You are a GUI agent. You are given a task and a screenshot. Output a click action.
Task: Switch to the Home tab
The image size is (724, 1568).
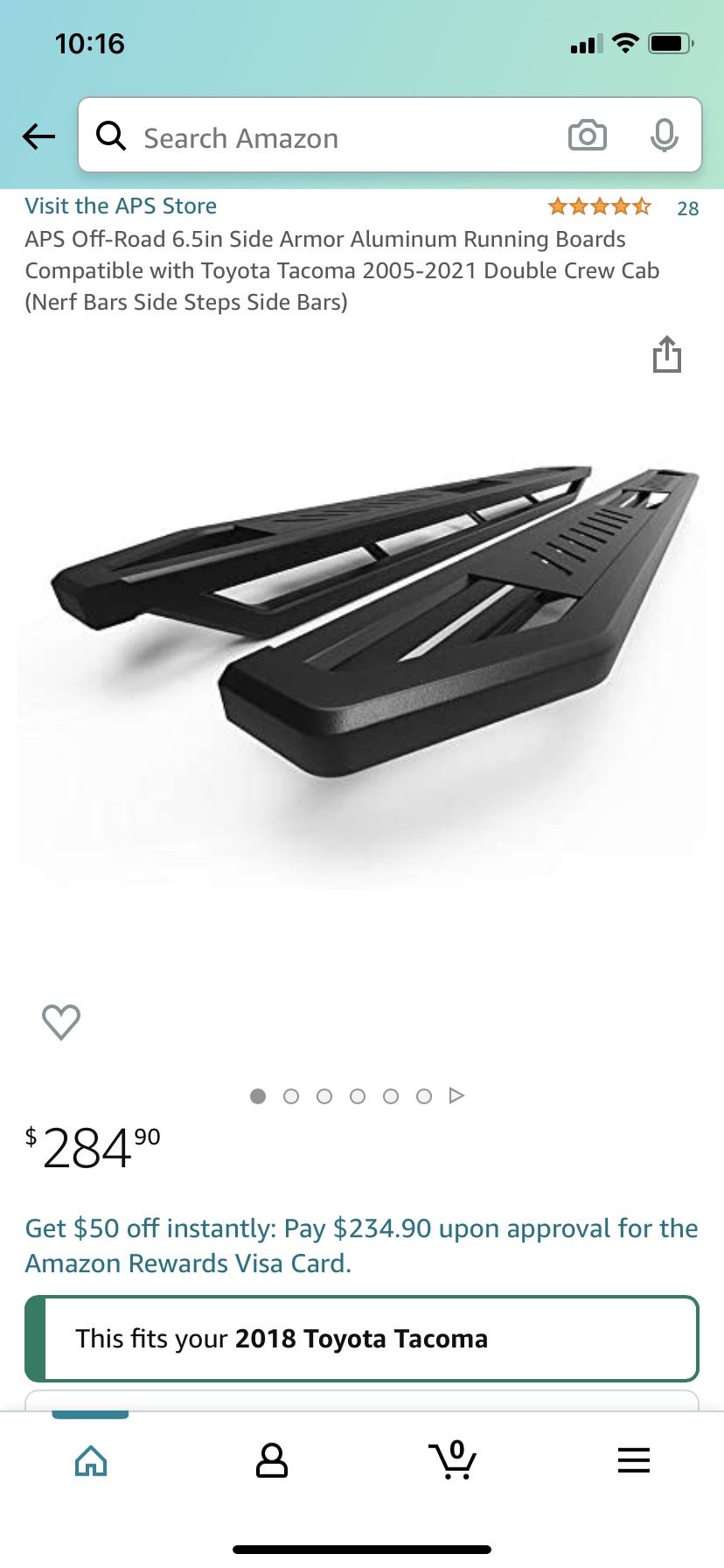(91, 1460)
